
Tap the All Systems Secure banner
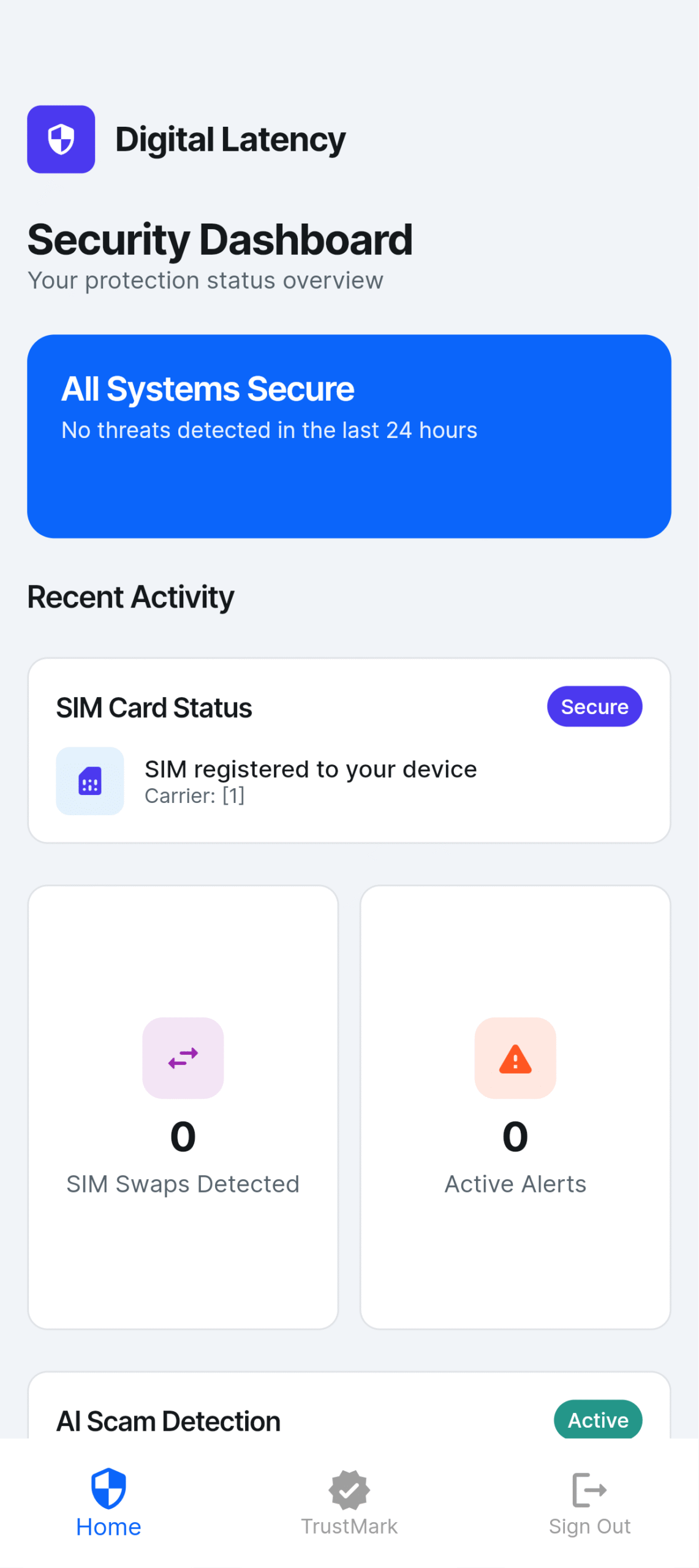click(x=349, y=436)
